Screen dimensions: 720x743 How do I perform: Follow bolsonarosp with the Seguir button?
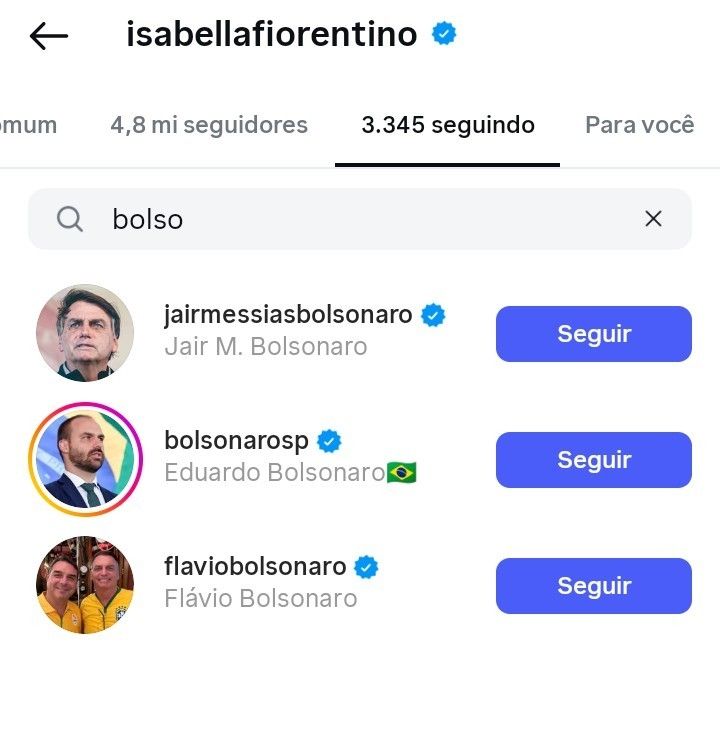593,460
